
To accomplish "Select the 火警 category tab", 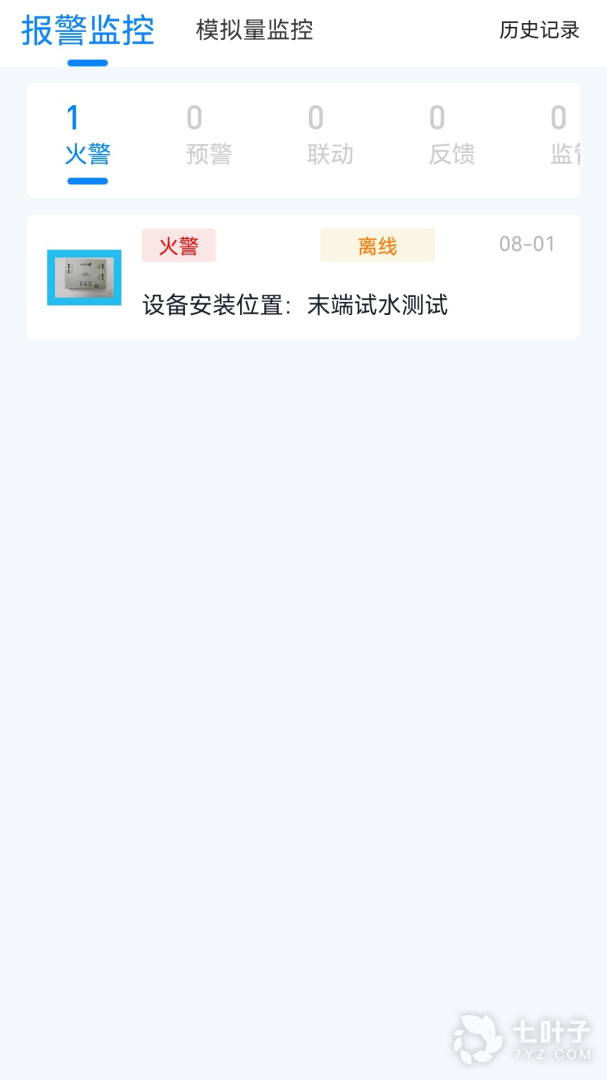I will click(88, 136).
